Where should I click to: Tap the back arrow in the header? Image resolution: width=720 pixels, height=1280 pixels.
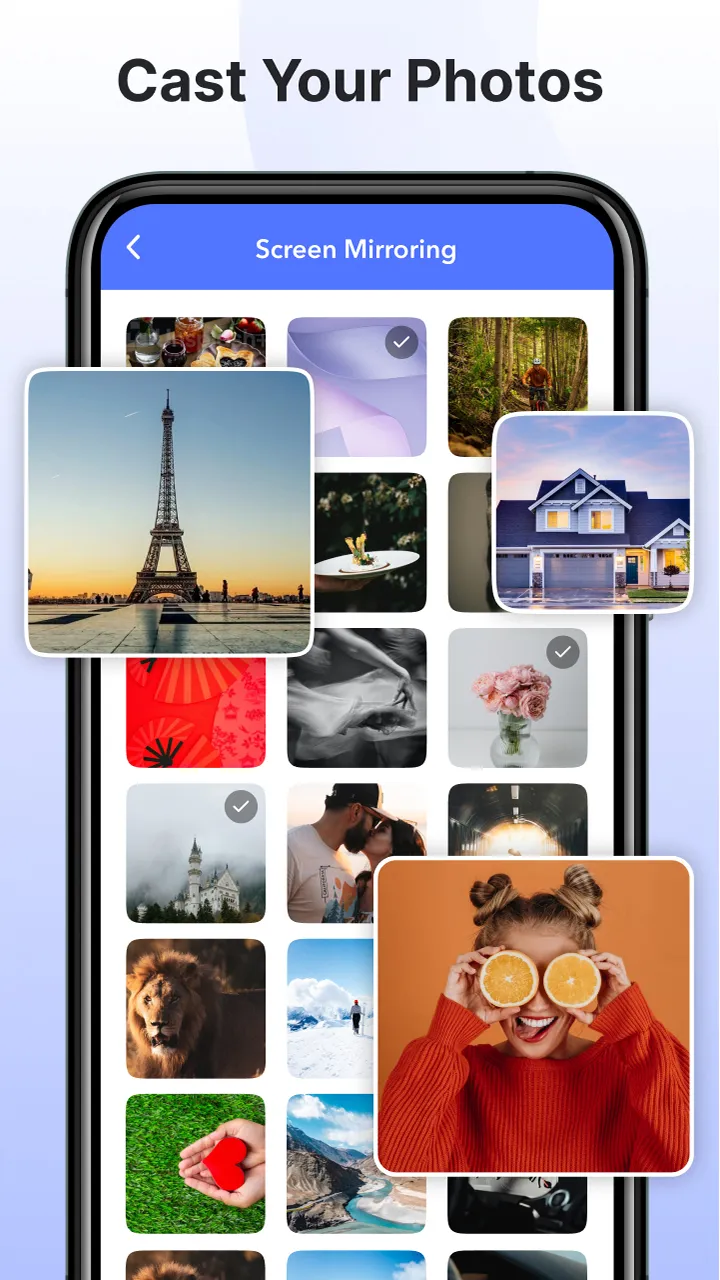point(133,248)
